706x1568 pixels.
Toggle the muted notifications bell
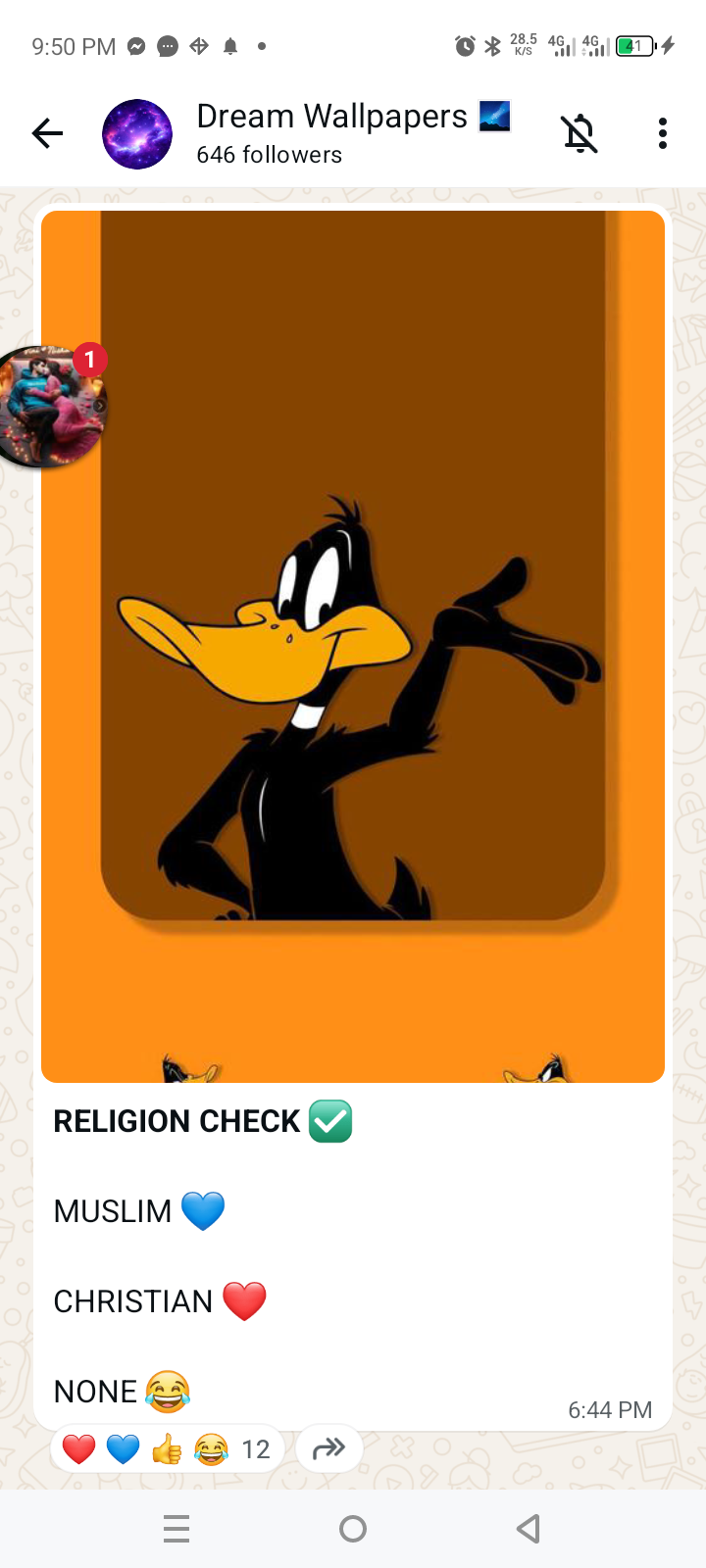pos(580,133)
